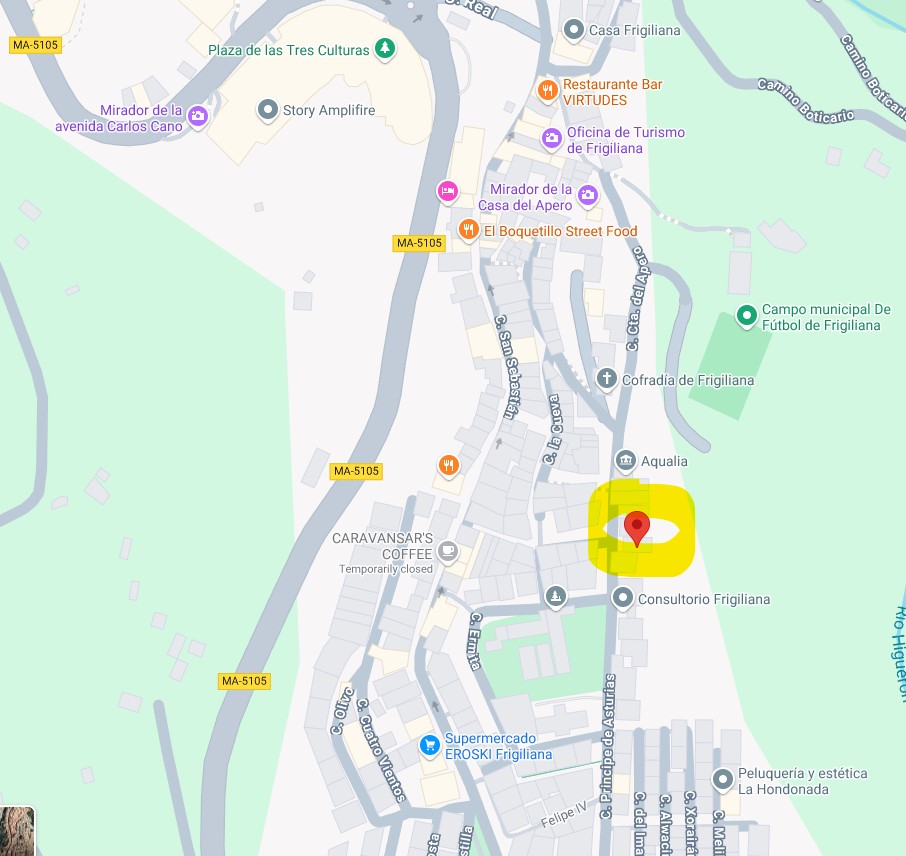Open the Aqualia place marker
The height and width of the screenshot is (856, 906).
point(625,461)
